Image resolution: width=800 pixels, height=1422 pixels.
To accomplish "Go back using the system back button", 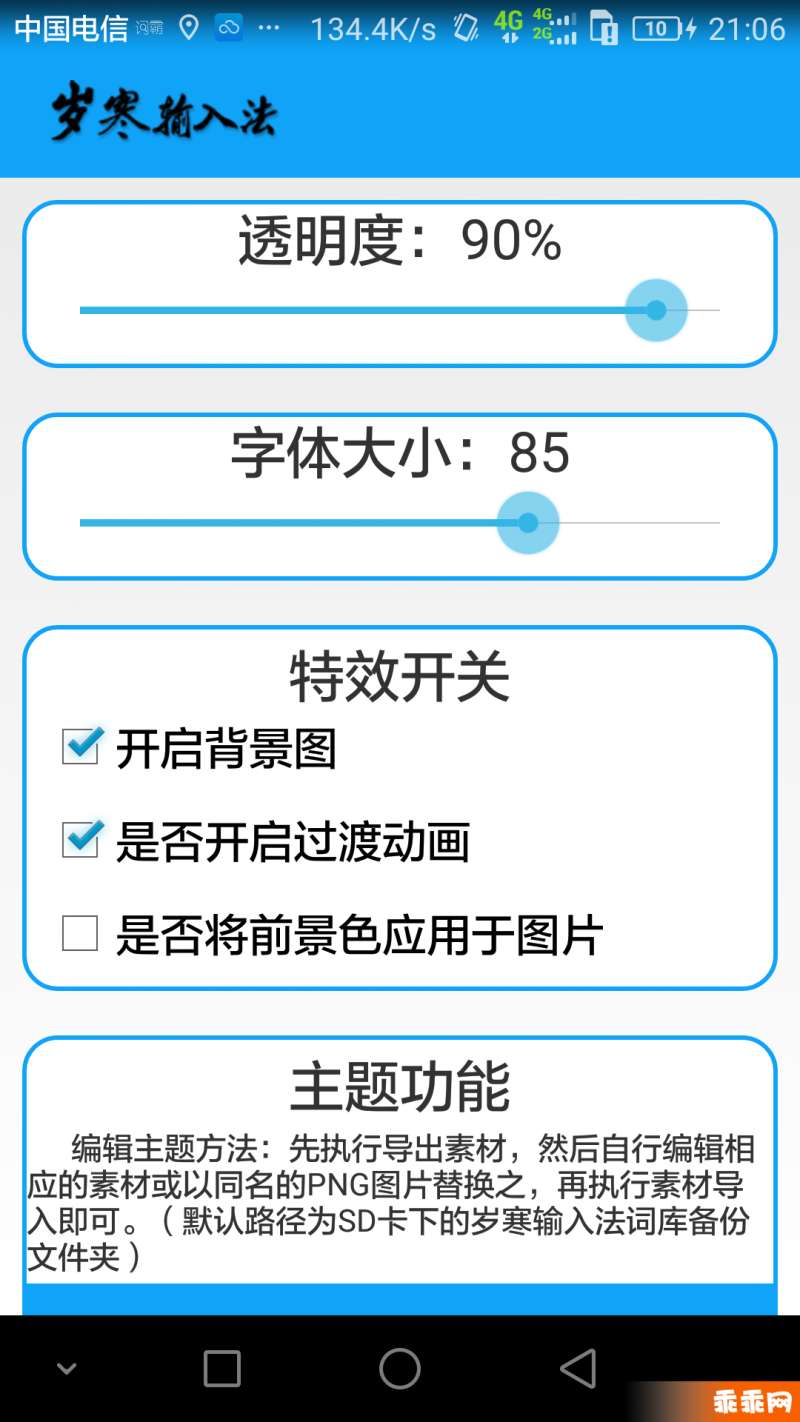I will [x=578, y=1369].
